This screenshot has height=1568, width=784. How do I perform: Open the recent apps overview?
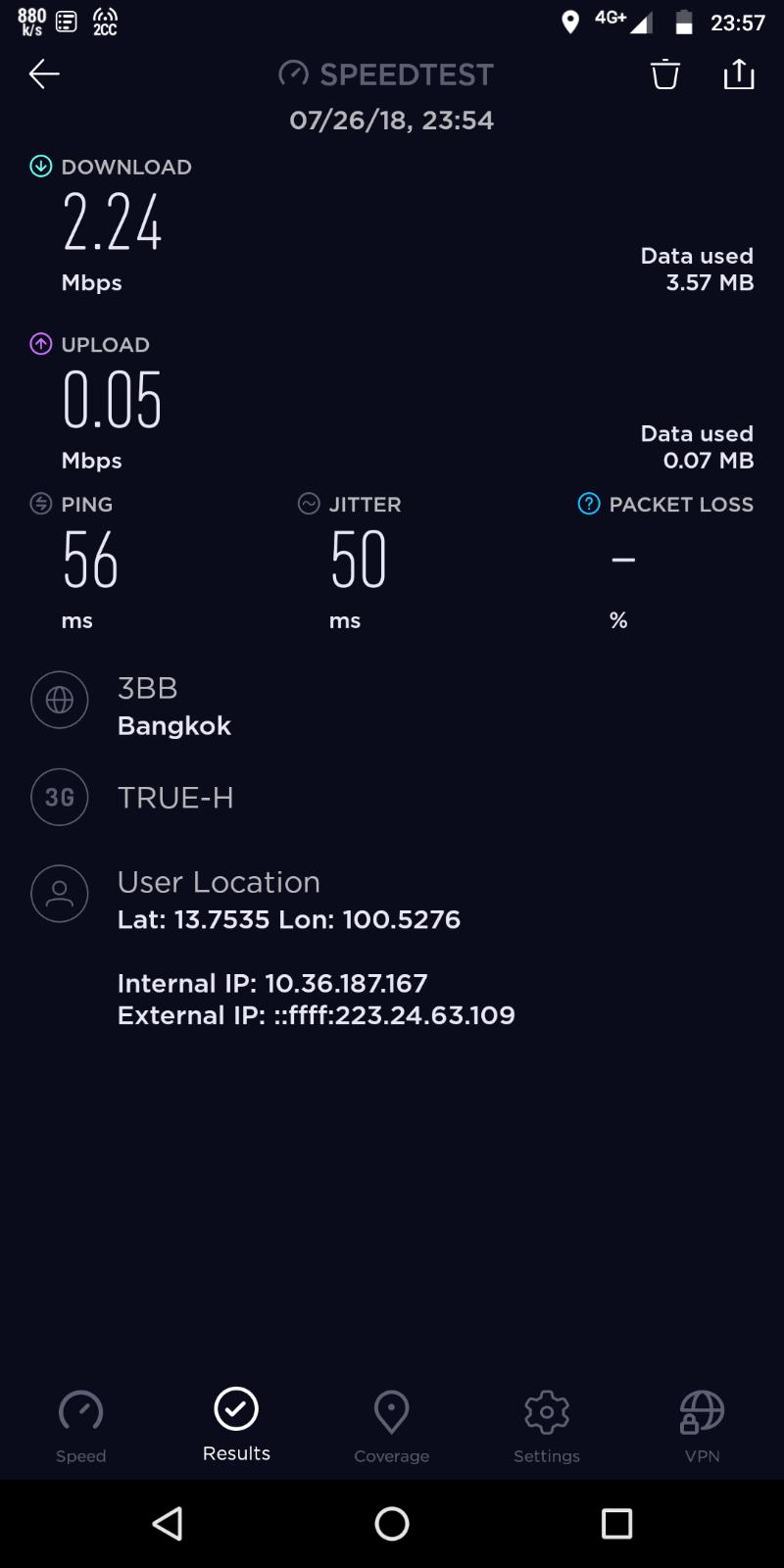(616, 1523)
